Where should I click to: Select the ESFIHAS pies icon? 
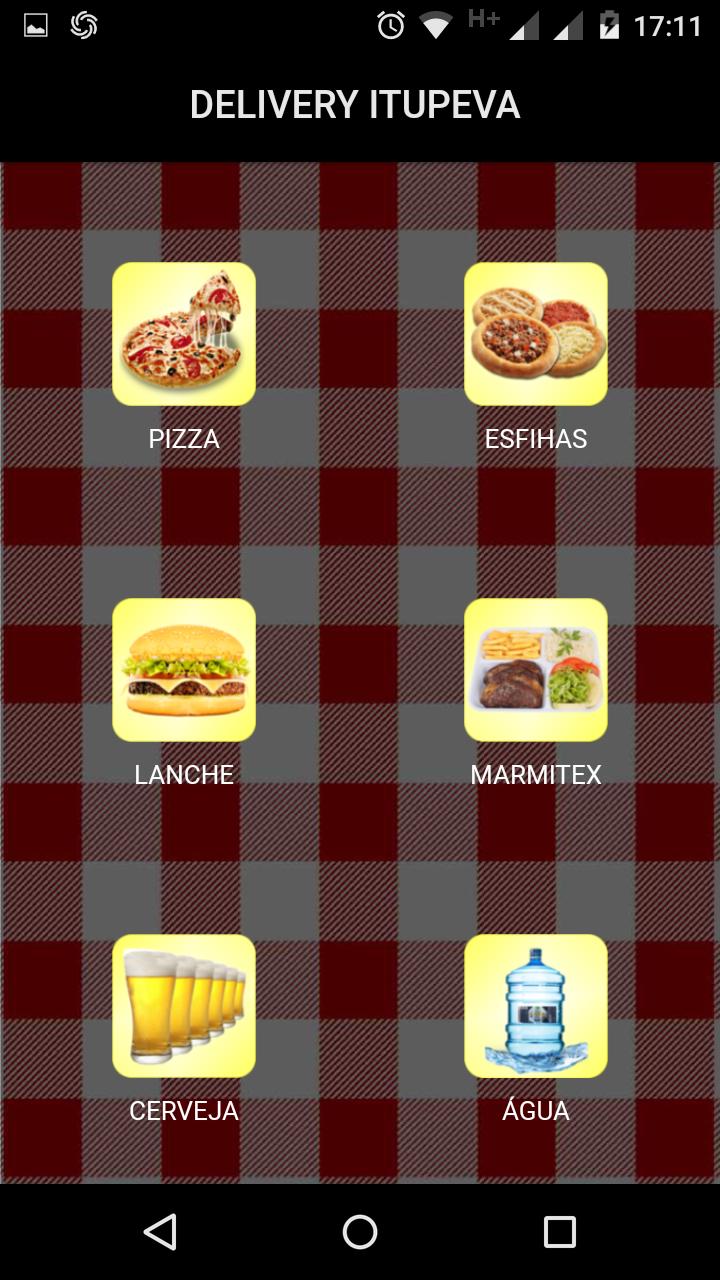(536, 334)
